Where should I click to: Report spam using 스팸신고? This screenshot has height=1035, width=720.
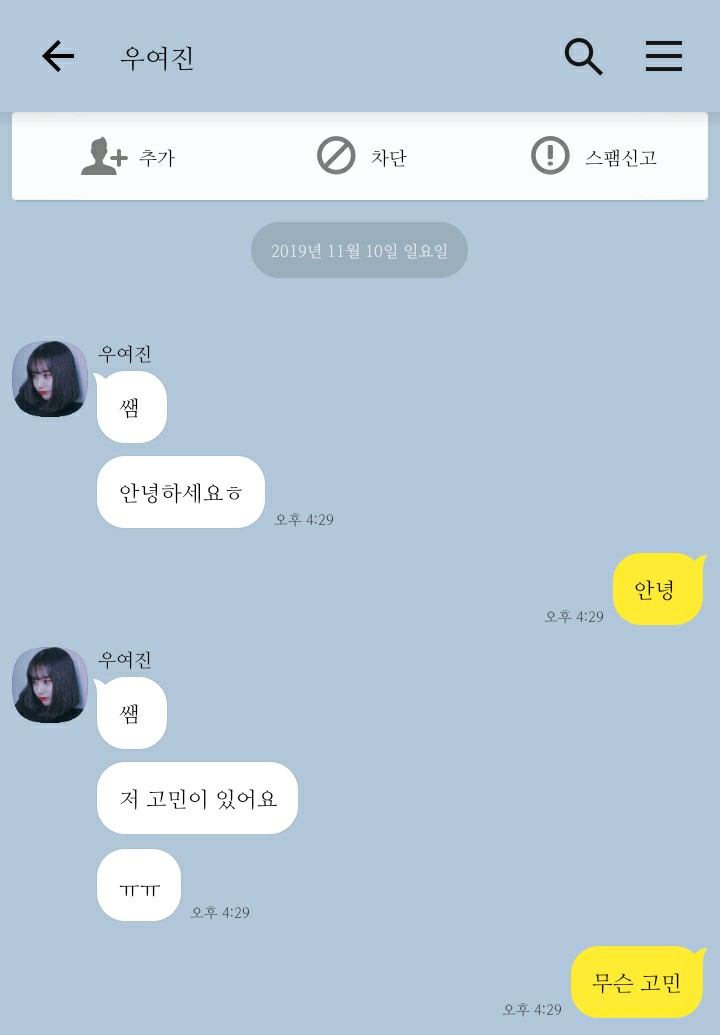point(594,157)
